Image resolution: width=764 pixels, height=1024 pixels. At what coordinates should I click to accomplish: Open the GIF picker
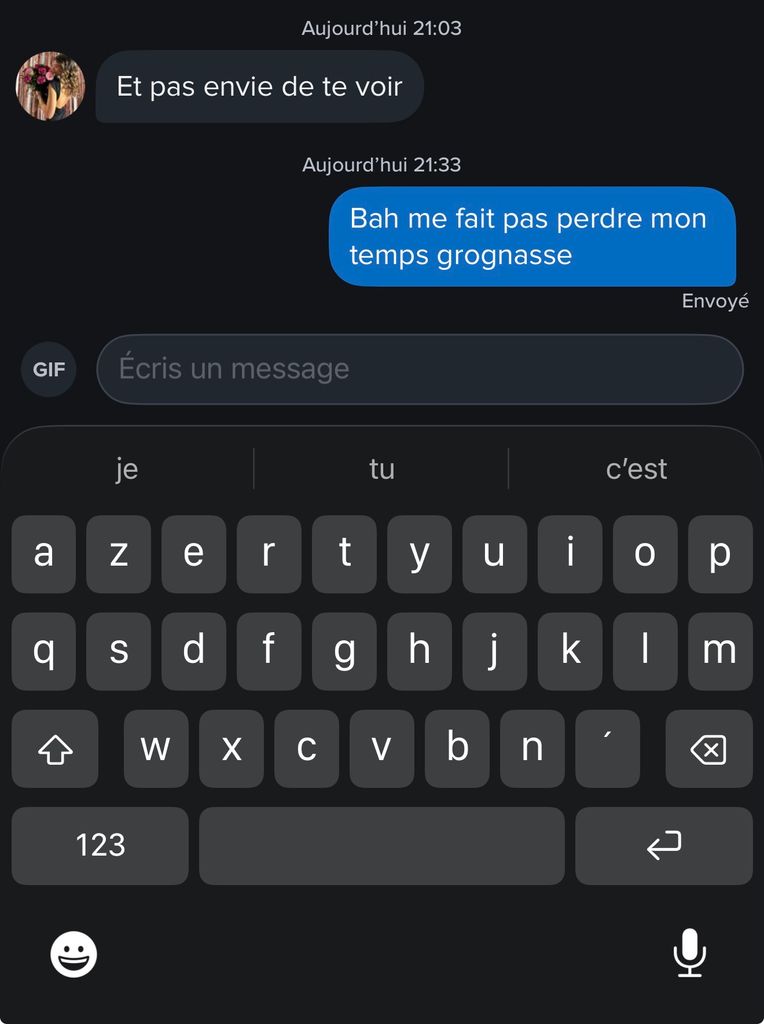tap(48, 369)
